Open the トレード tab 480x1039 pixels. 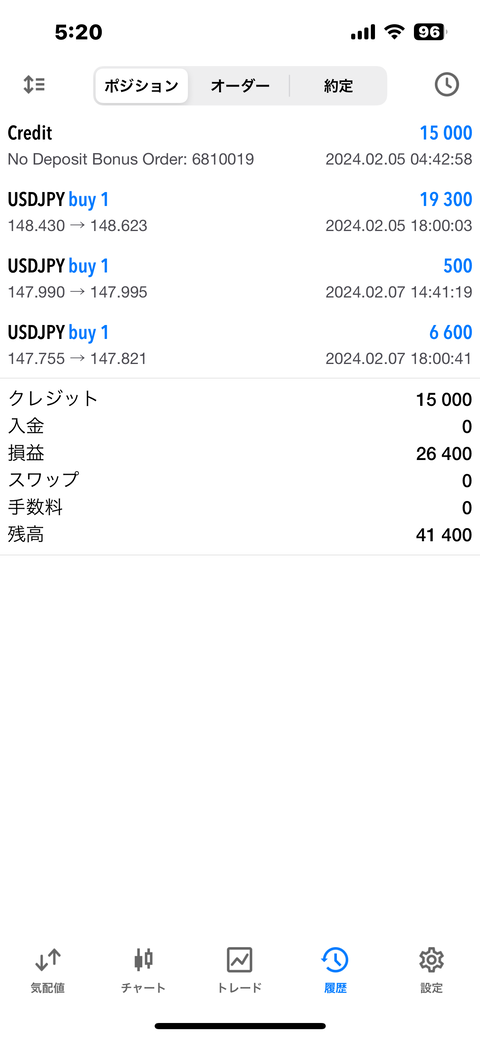[240, 970]
